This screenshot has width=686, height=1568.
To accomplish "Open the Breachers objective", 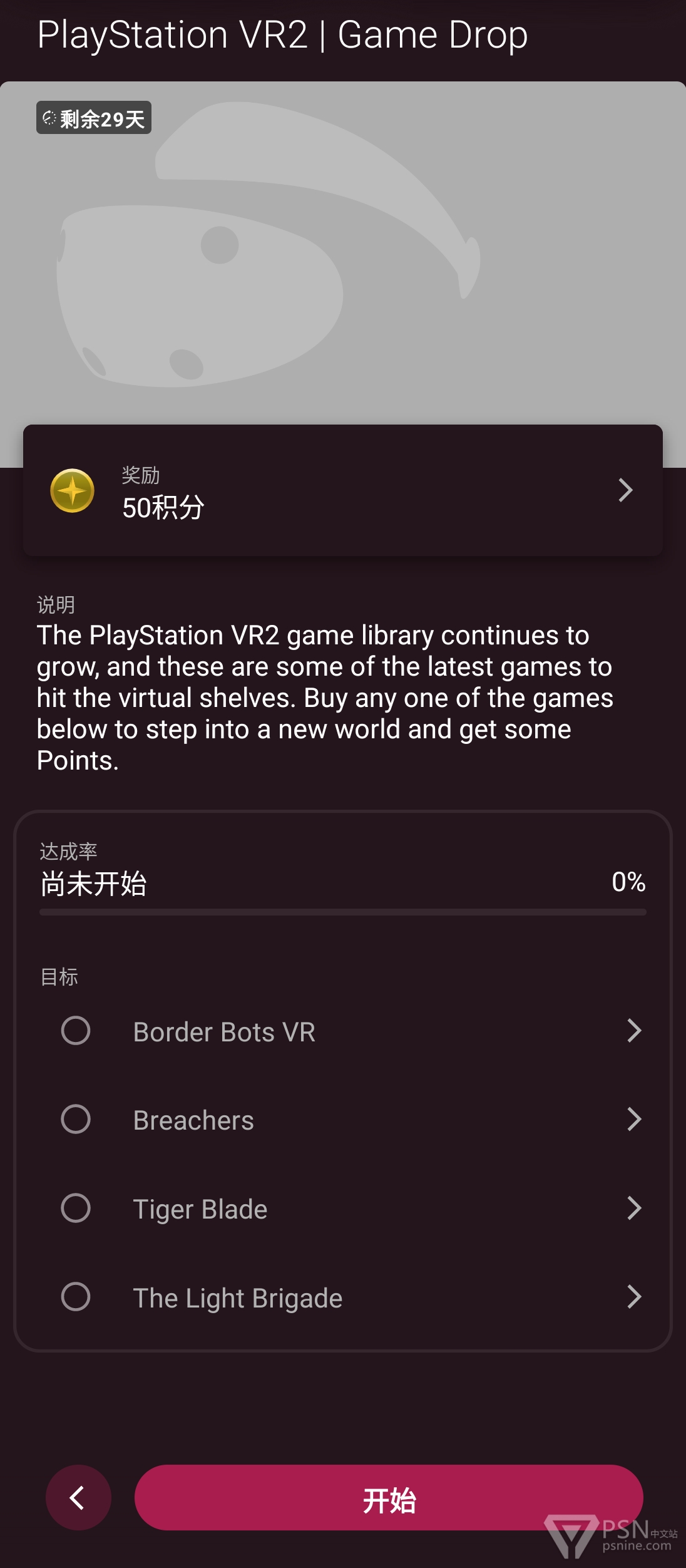I will pyautogui.click(x=343, y=1120).
